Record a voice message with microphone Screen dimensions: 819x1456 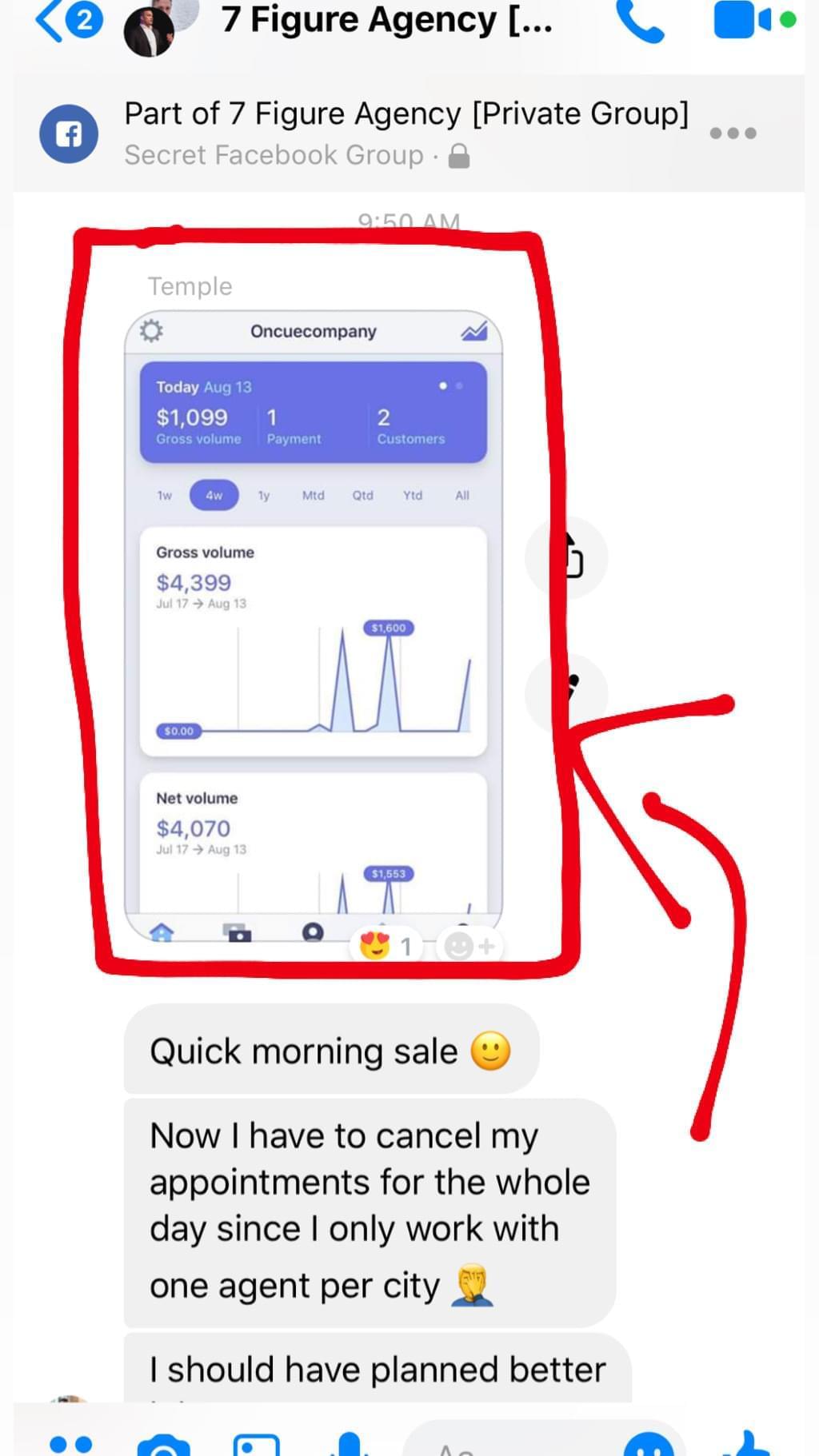[349, 1444]
